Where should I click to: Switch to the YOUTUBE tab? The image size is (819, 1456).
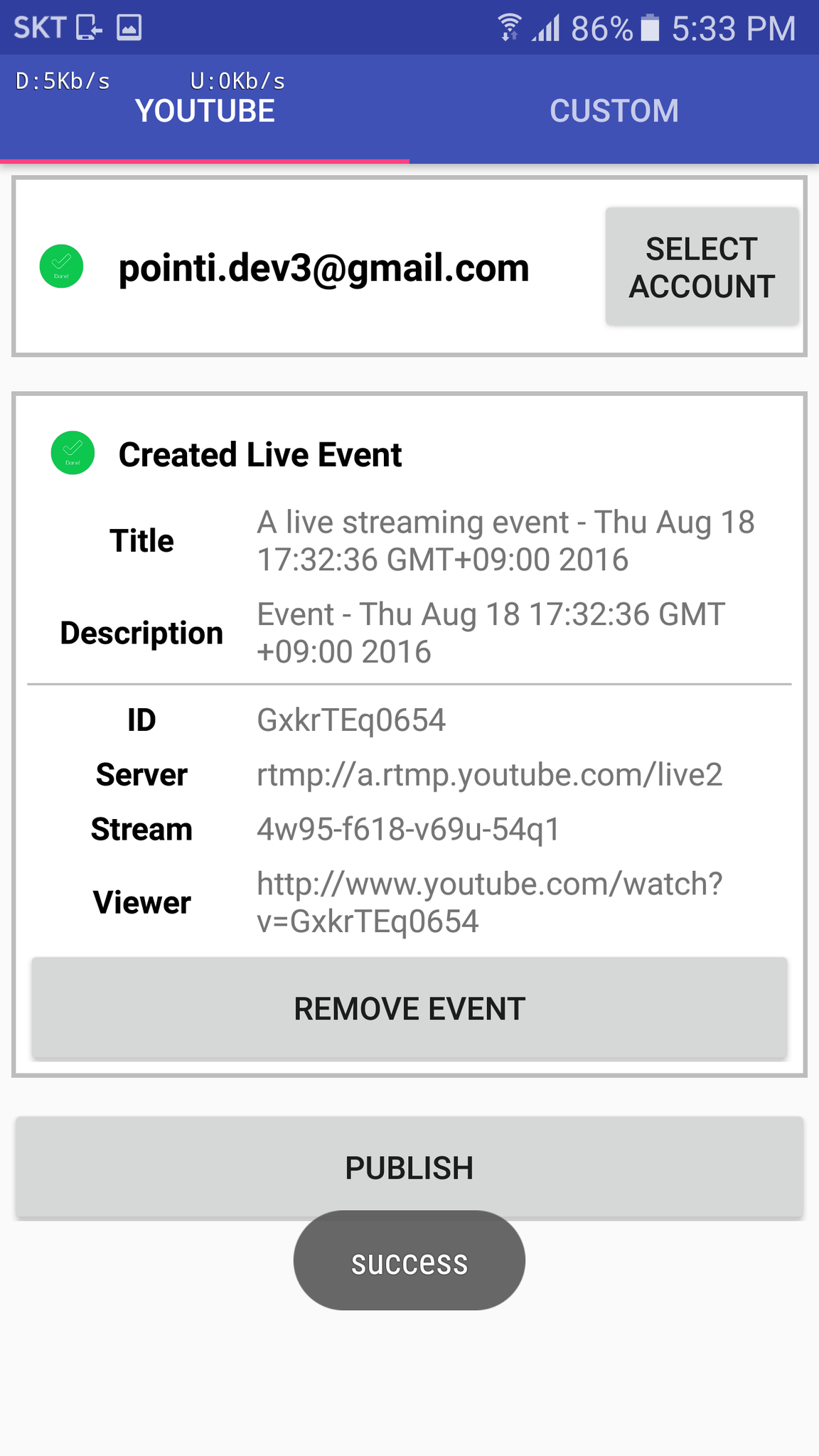click(x=205, y=110)
